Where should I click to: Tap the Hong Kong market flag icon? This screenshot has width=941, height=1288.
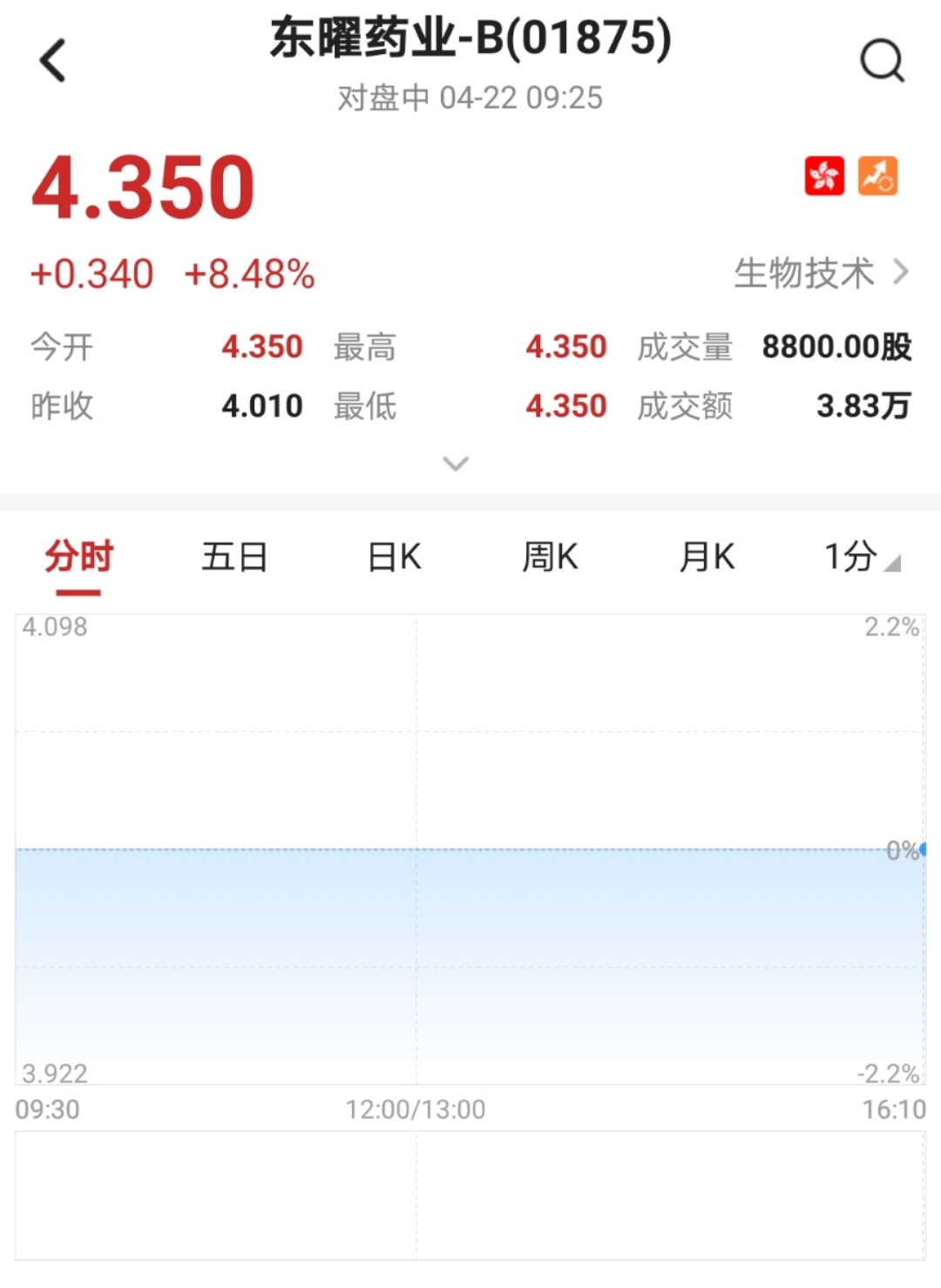tap(824, 176)
